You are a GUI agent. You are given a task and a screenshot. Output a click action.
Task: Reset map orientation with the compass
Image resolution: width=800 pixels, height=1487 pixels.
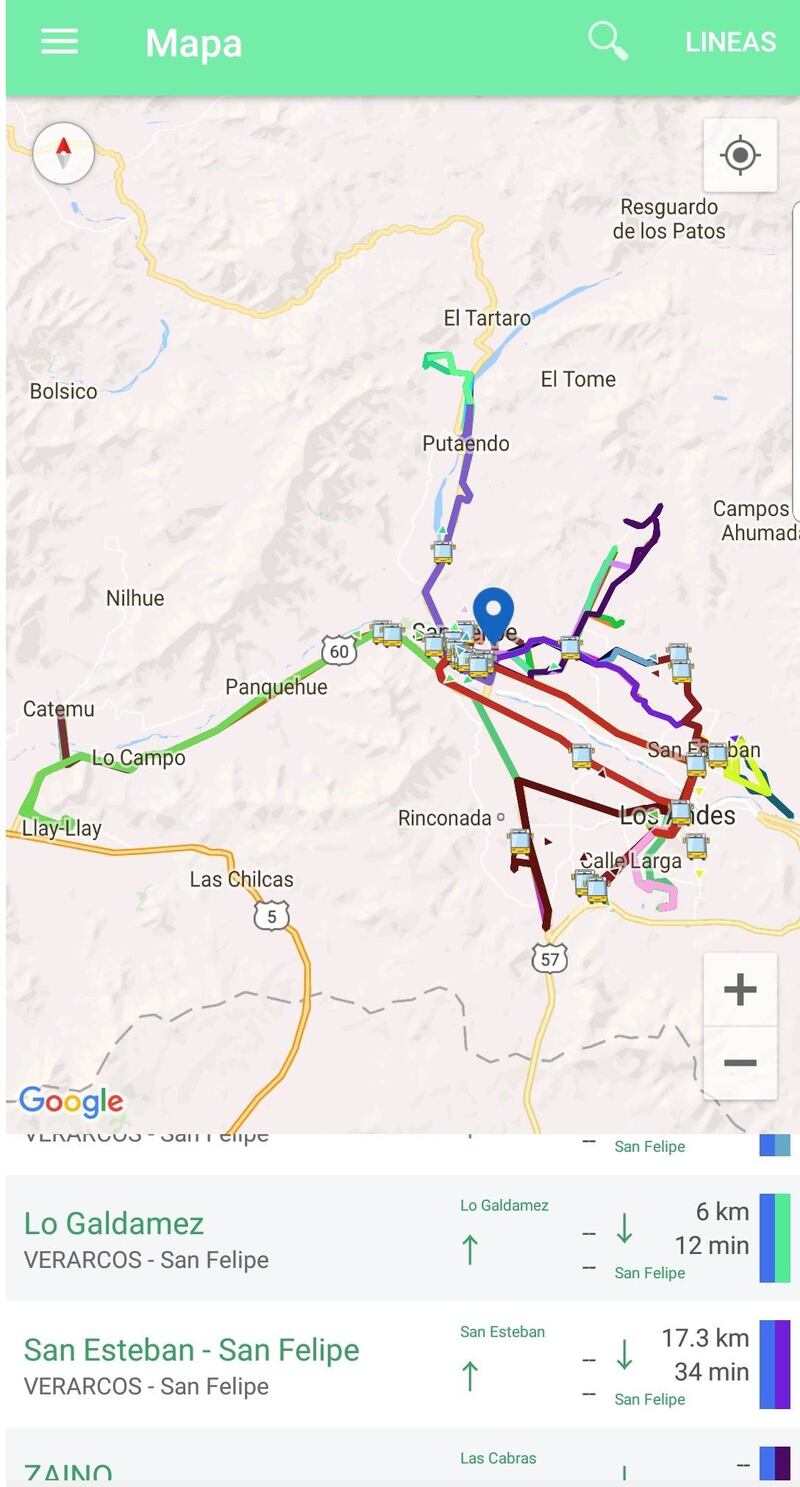63,154
